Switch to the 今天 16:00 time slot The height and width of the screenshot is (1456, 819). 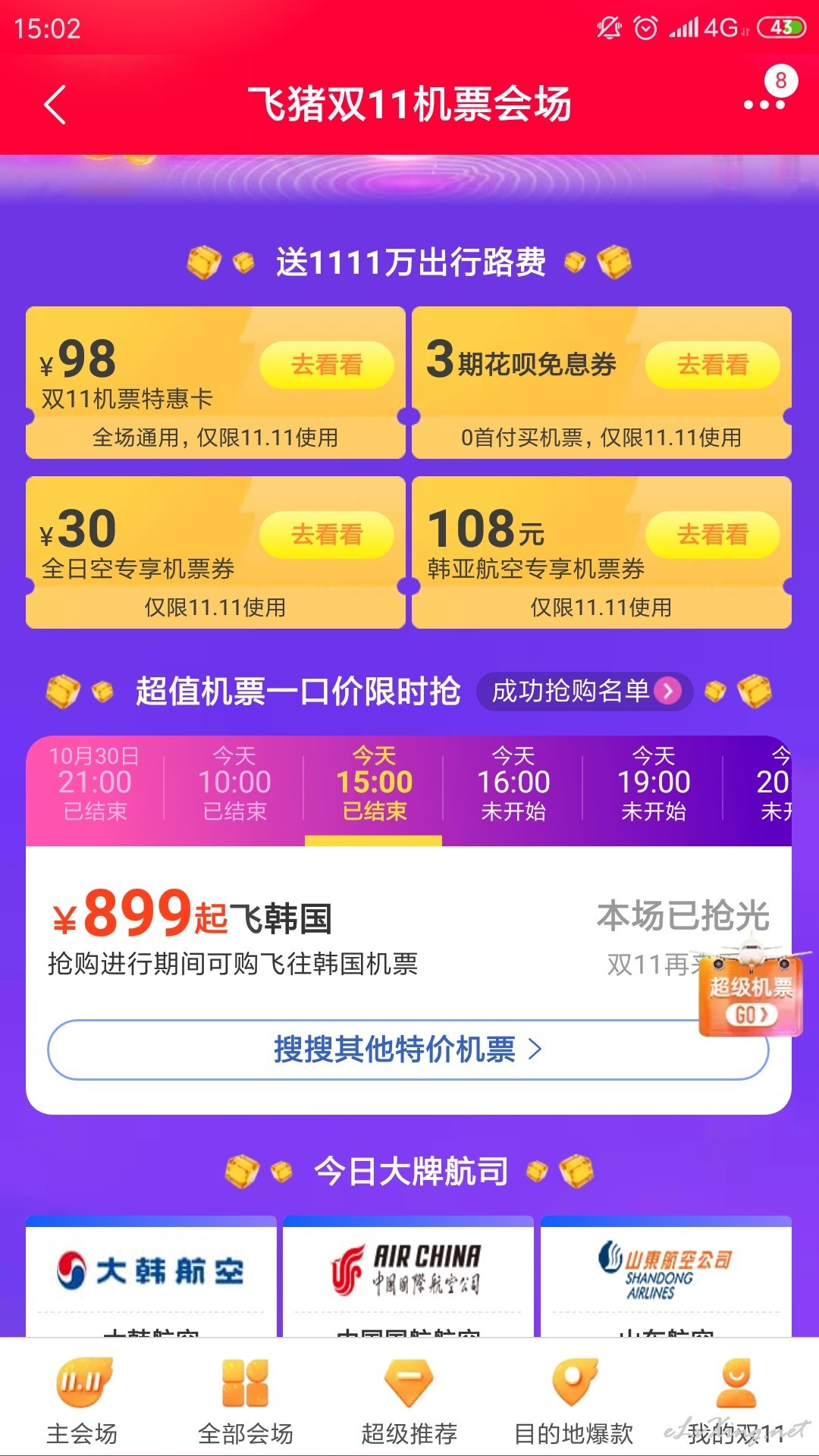tap(513, 783)
